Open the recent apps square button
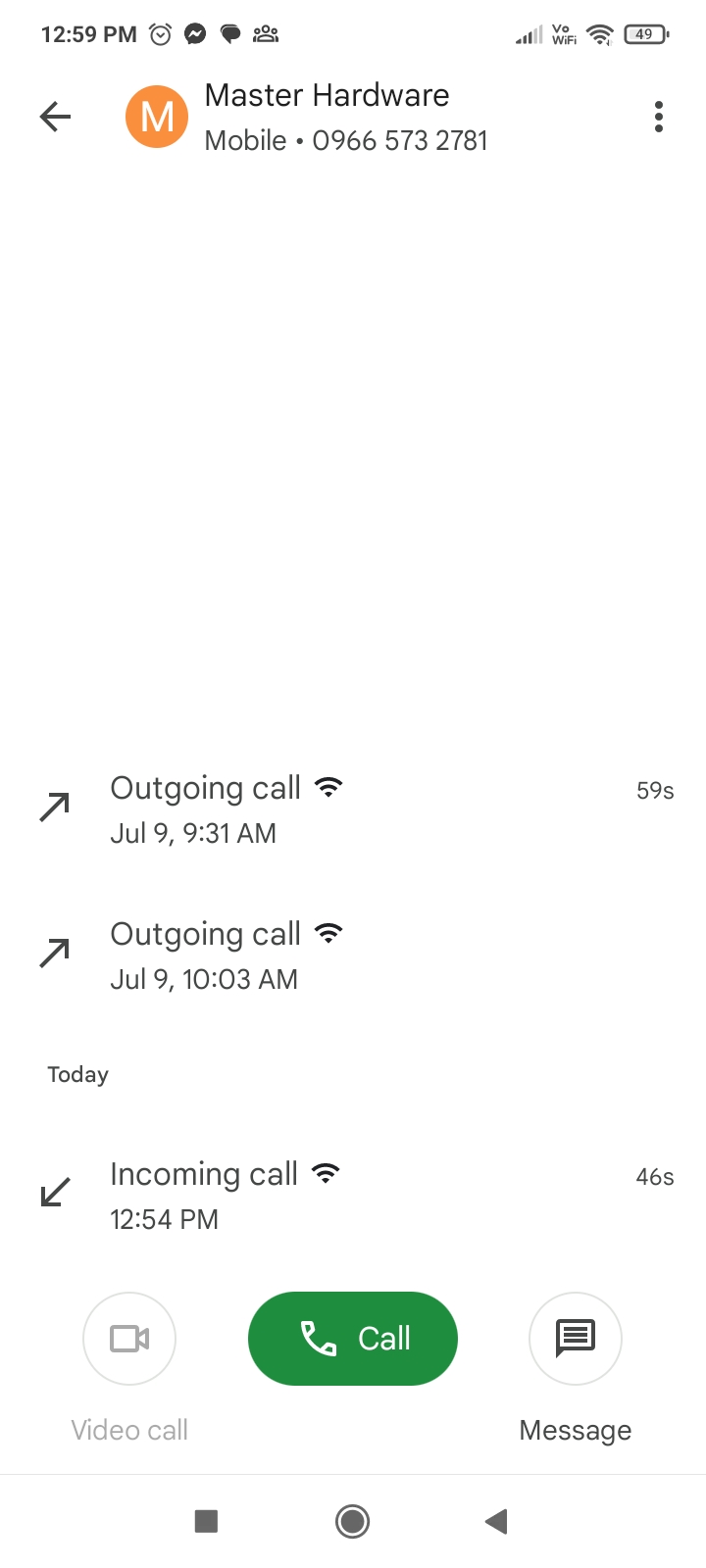This screenshot has height=1568, width=706. (x=206, y=1521)
